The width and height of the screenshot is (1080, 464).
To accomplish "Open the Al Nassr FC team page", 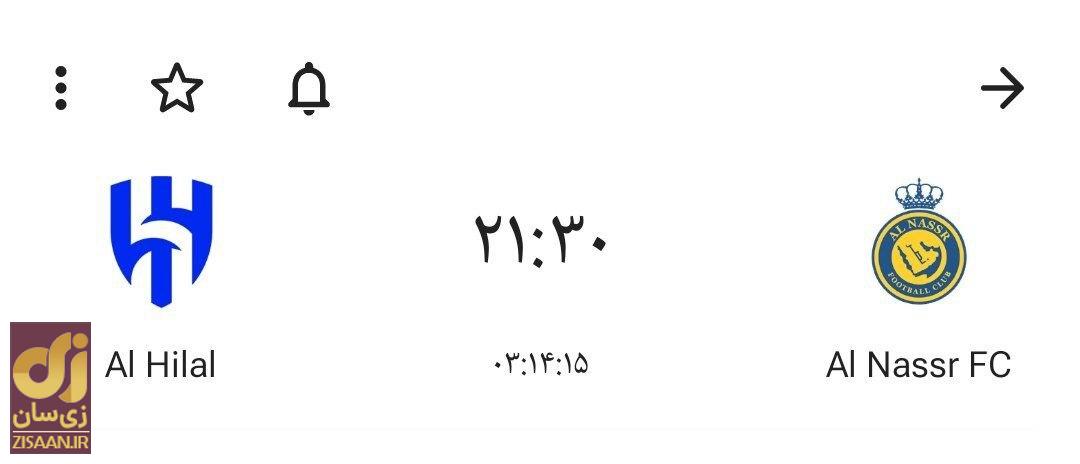I will (918, 242).
